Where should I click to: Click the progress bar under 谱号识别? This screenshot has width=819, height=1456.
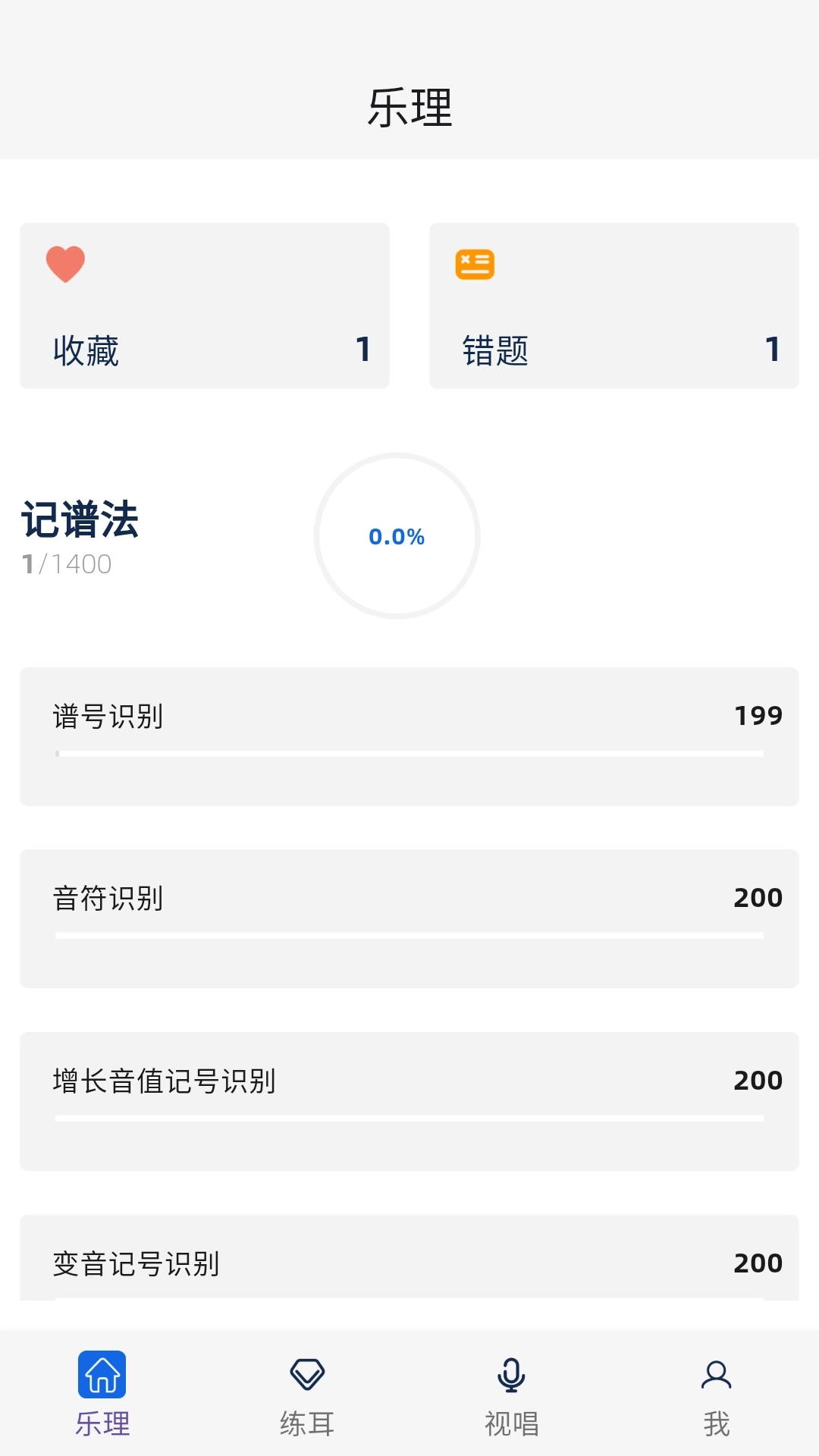tap(409, 755)
